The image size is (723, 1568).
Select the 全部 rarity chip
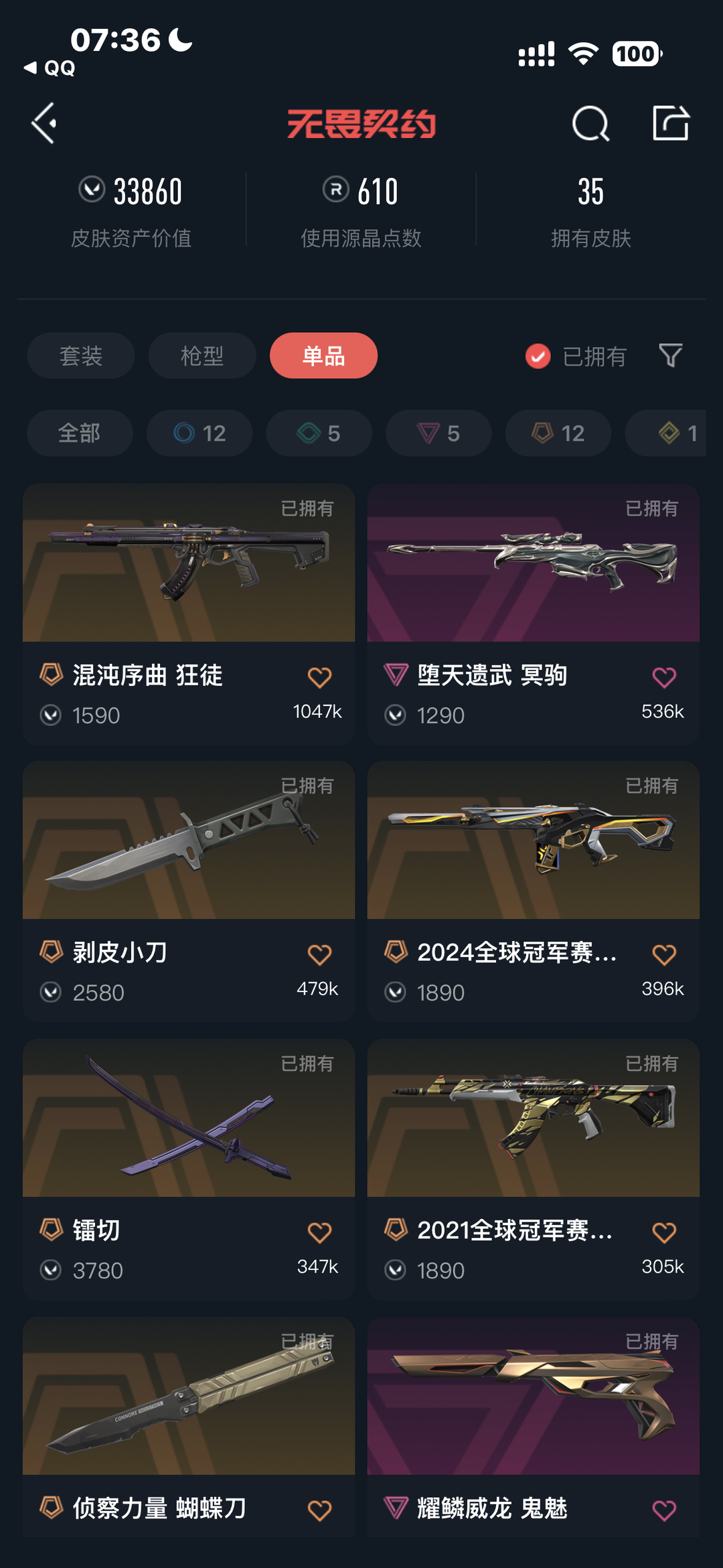(x=80, y=433)
